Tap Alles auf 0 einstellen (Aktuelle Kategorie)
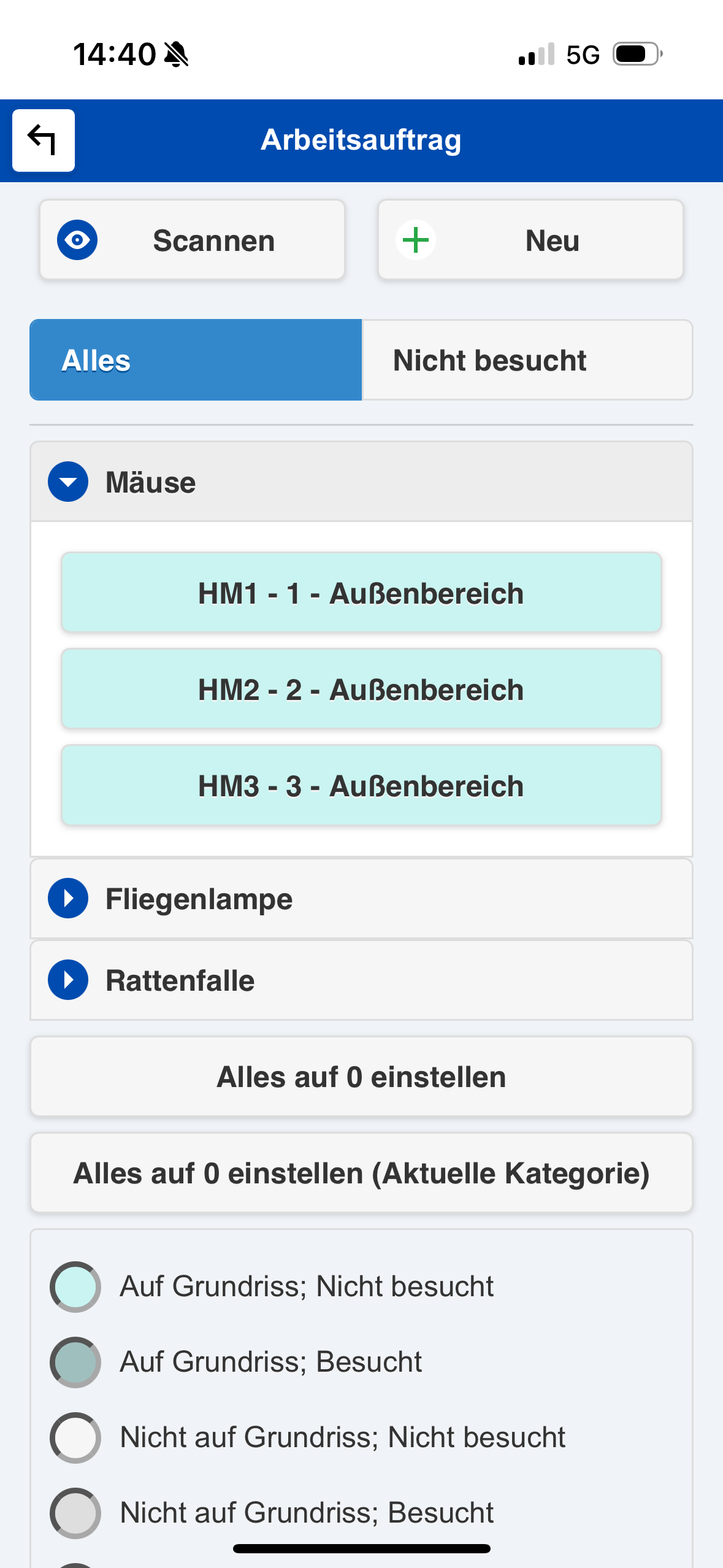This screenshot has width=723, height=1568. coord(361,1172)
